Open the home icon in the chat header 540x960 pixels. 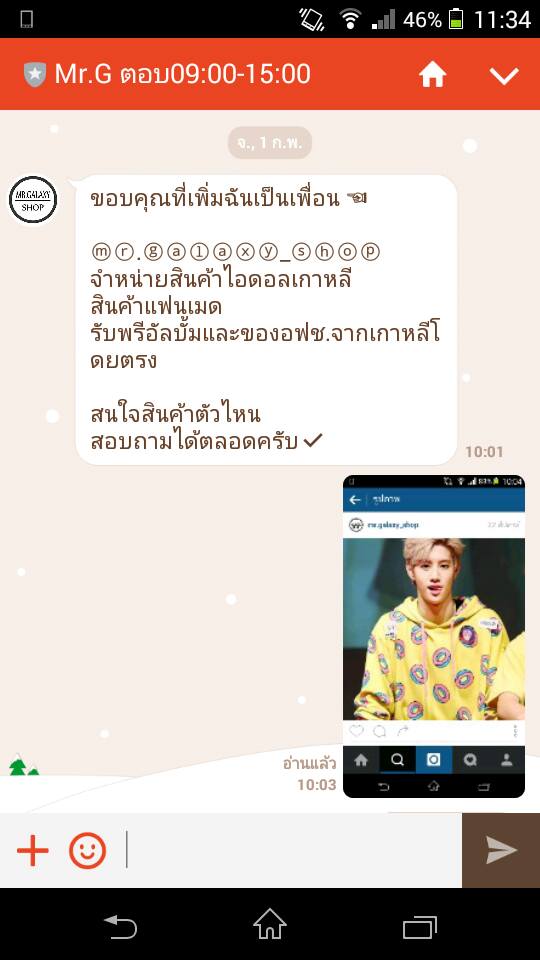[x=432, y=75]
